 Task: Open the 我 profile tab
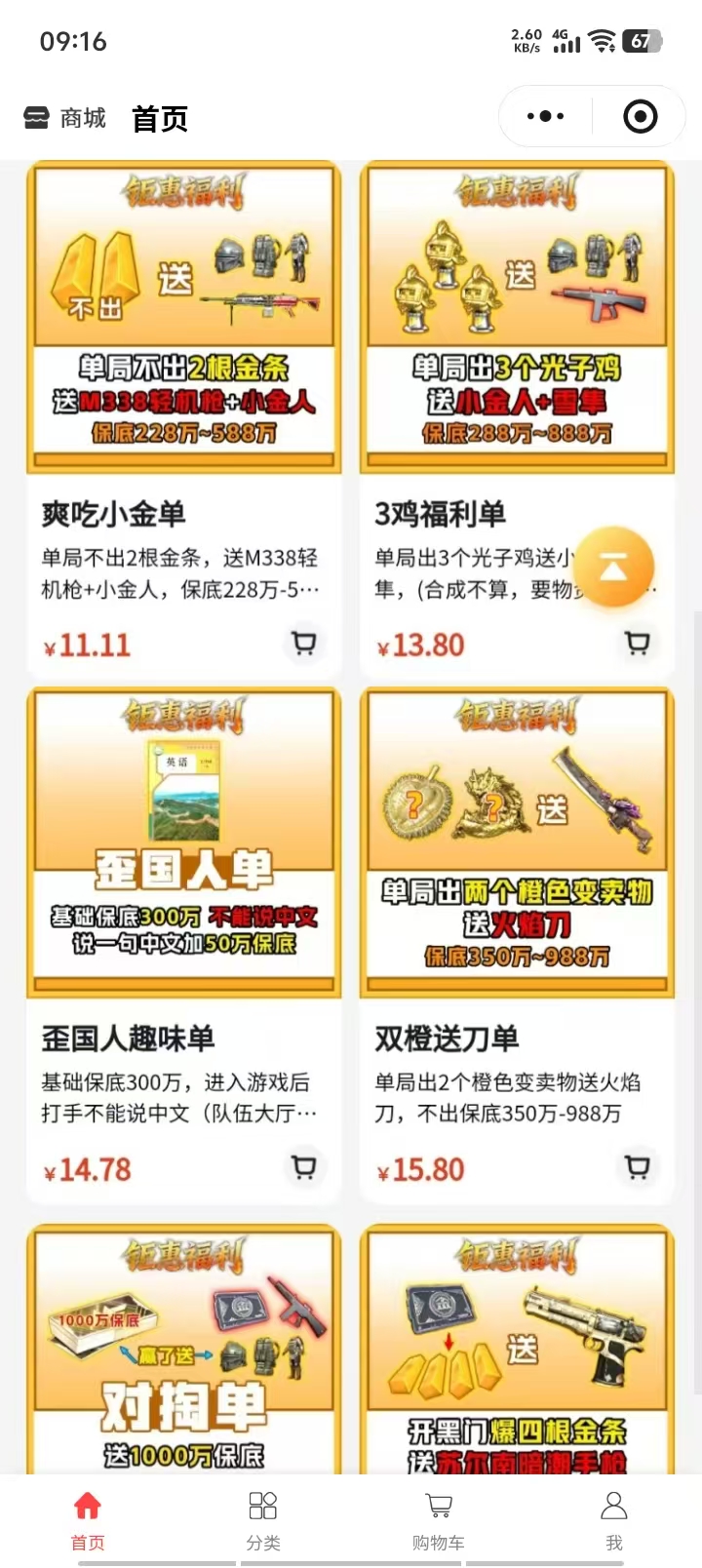614,1519
